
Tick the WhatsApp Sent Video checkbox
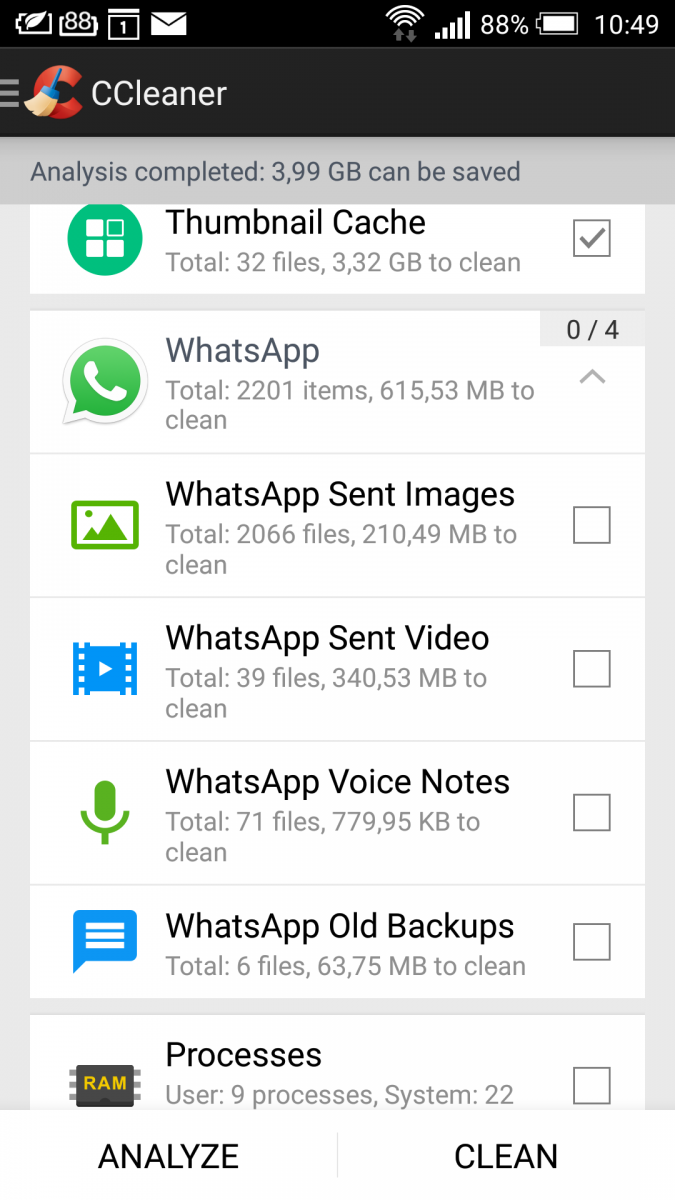pyautogui.click(x=591, y=669)
